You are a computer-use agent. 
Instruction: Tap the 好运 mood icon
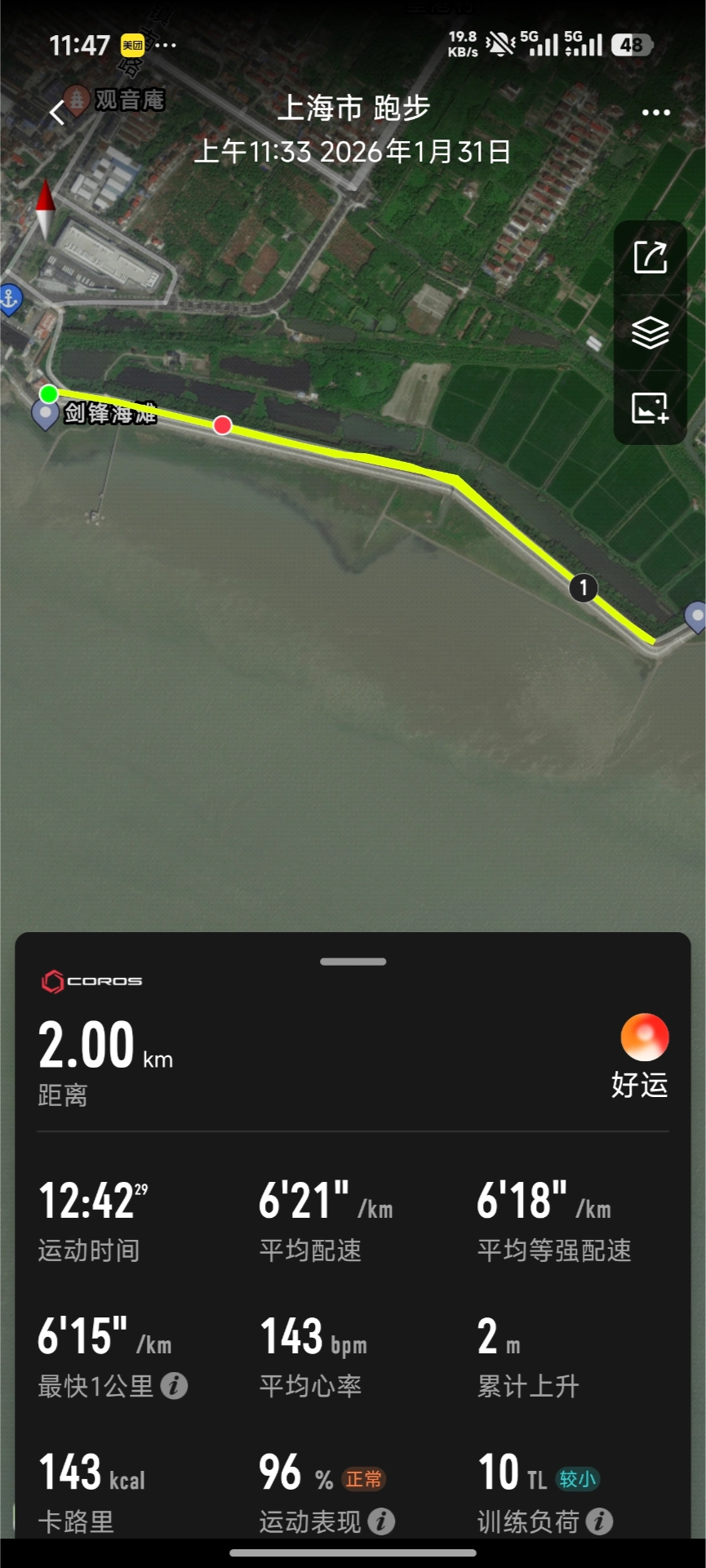tap(644, 1037)
